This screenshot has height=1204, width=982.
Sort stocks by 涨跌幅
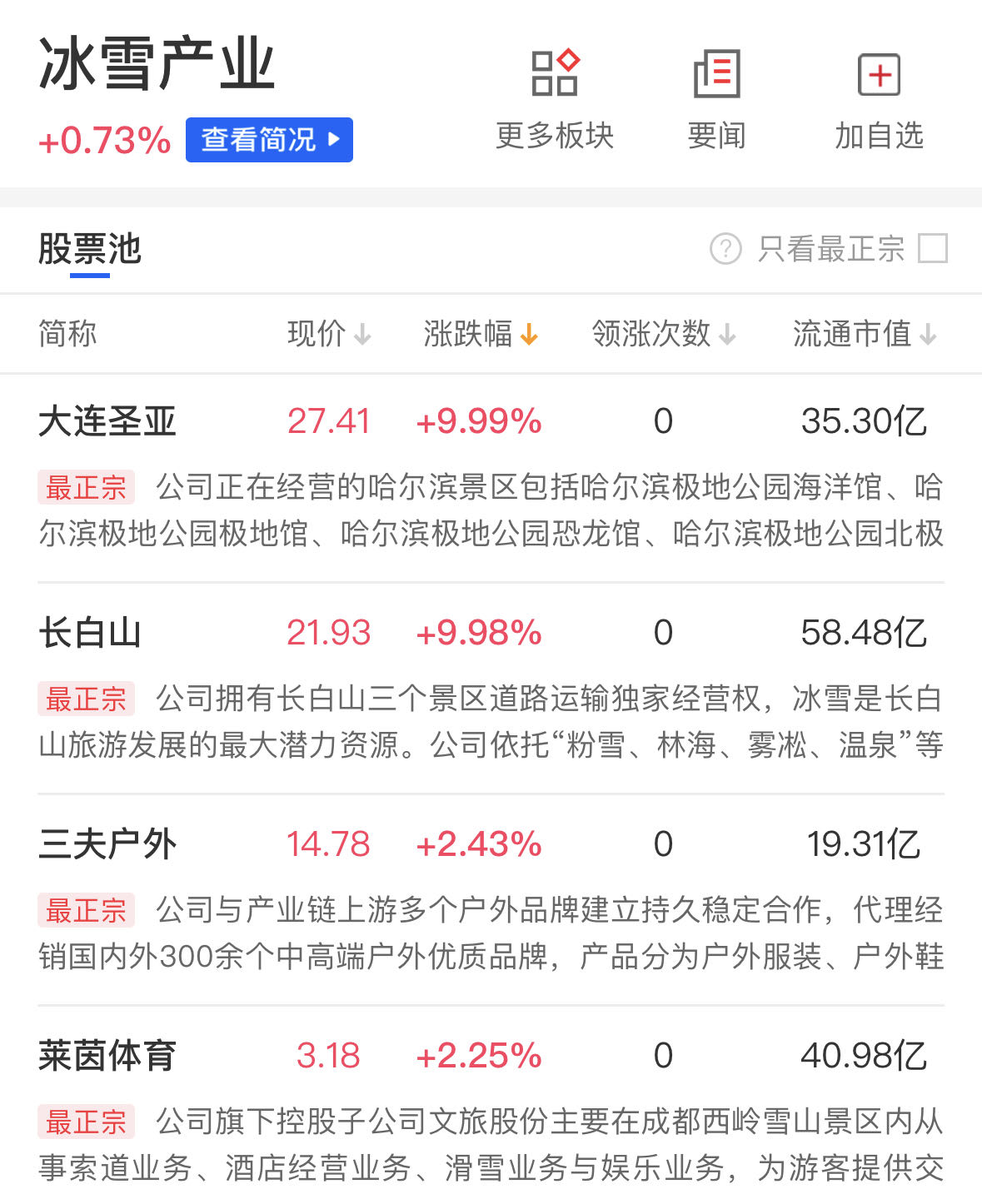[x=481, y=334]
